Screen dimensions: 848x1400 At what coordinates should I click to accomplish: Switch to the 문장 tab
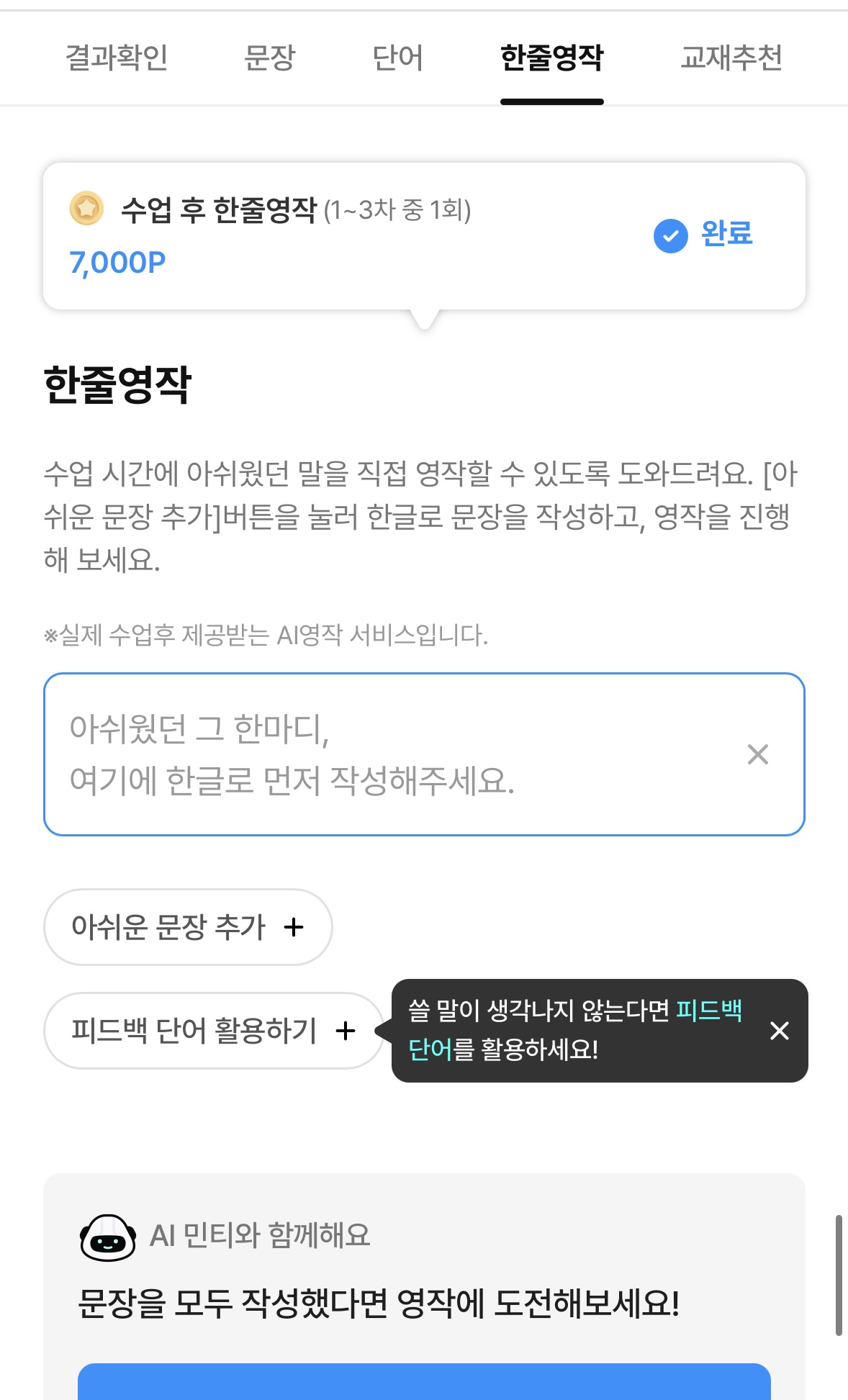270,58
